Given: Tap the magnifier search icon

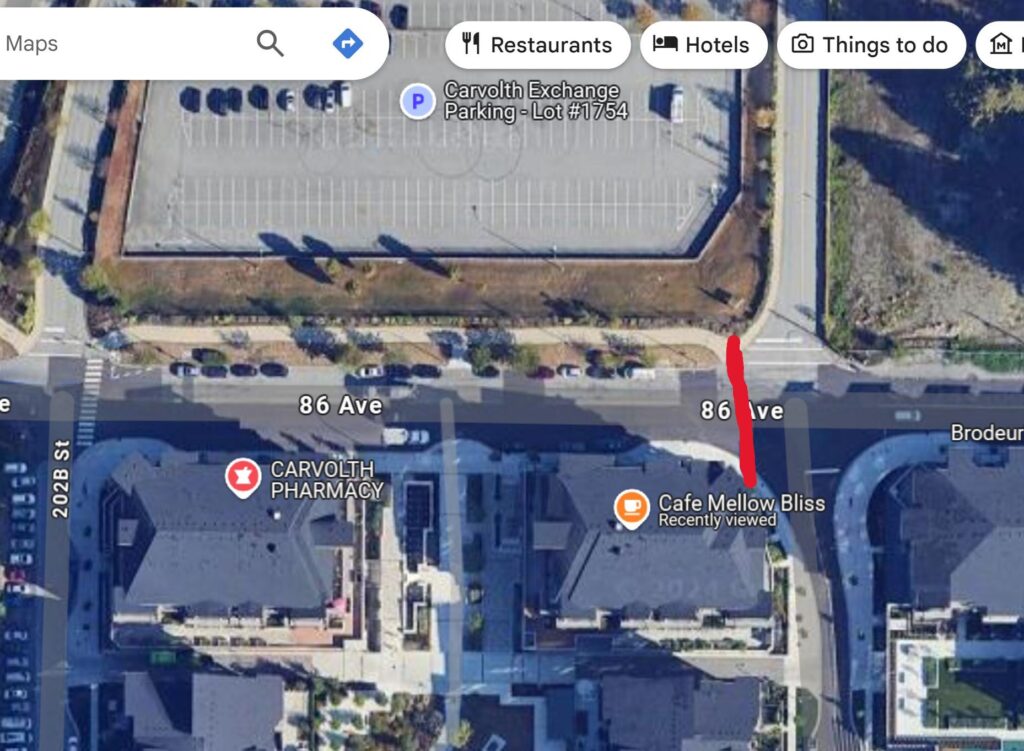Looking at the screenshot, I should [270, 43].
